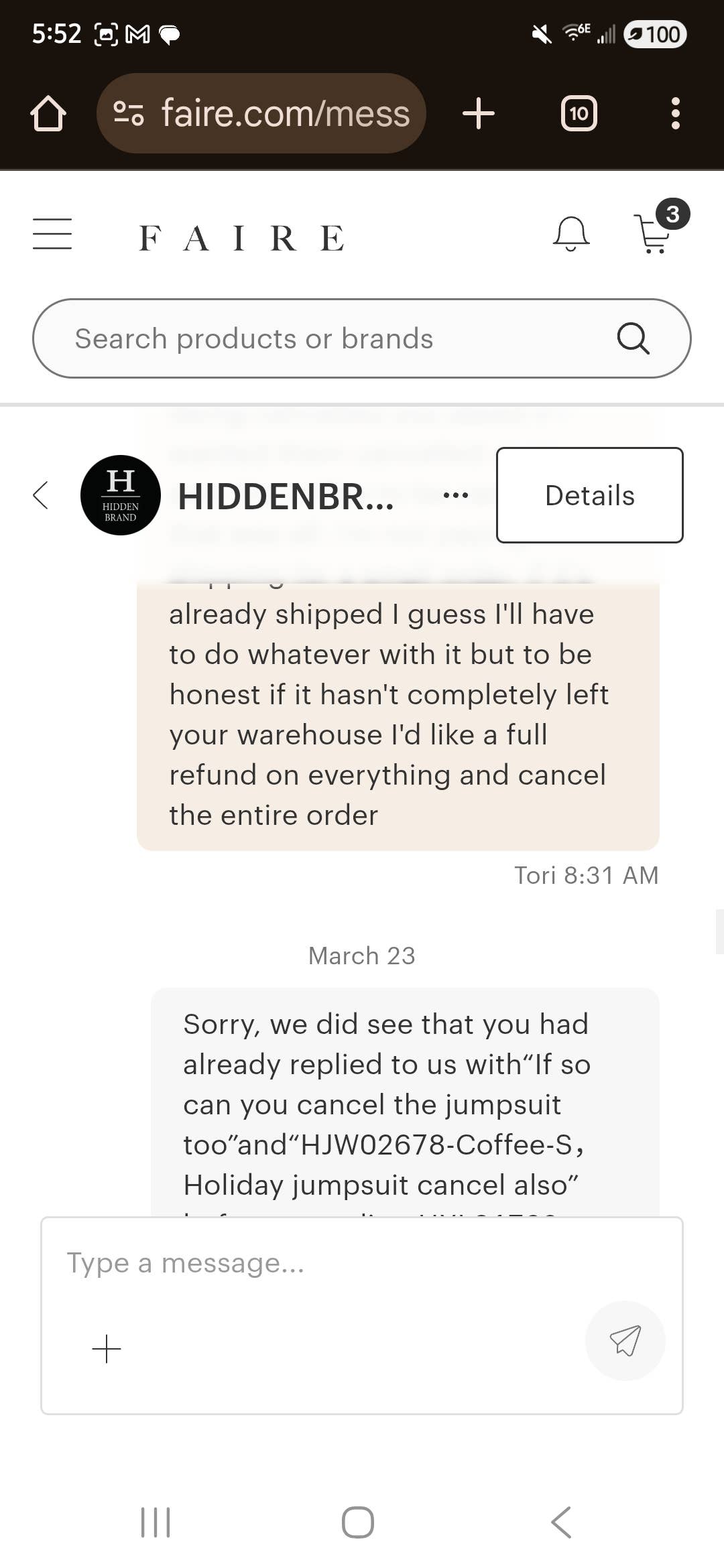Add an attachment with the plus icon
The height and width of the screenshot is (1568, 724).
(x=107, y=1348)
